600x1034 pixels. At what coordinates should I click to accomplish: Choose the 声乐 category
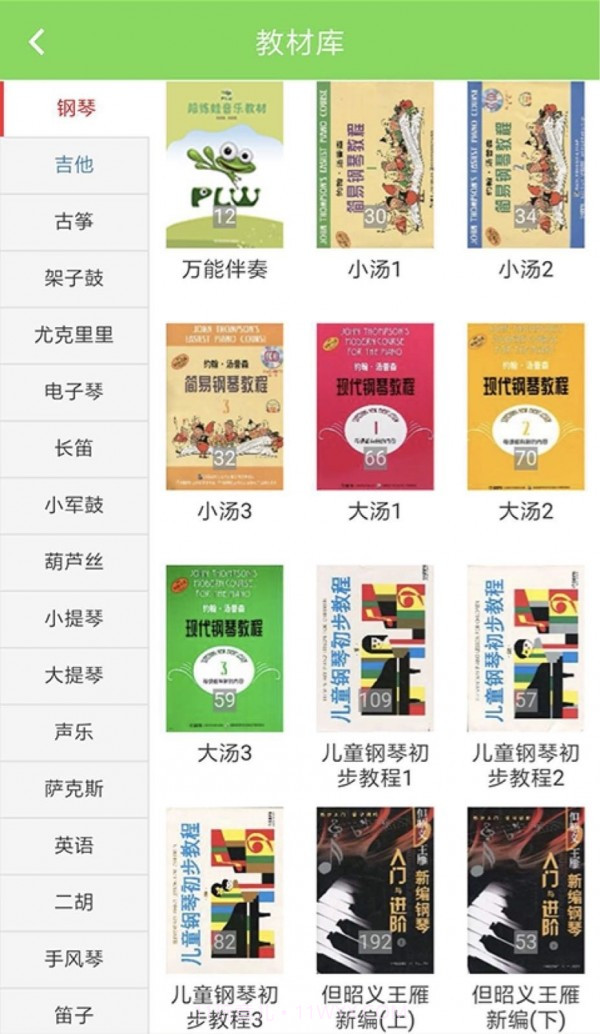click(x=74, y=732)
